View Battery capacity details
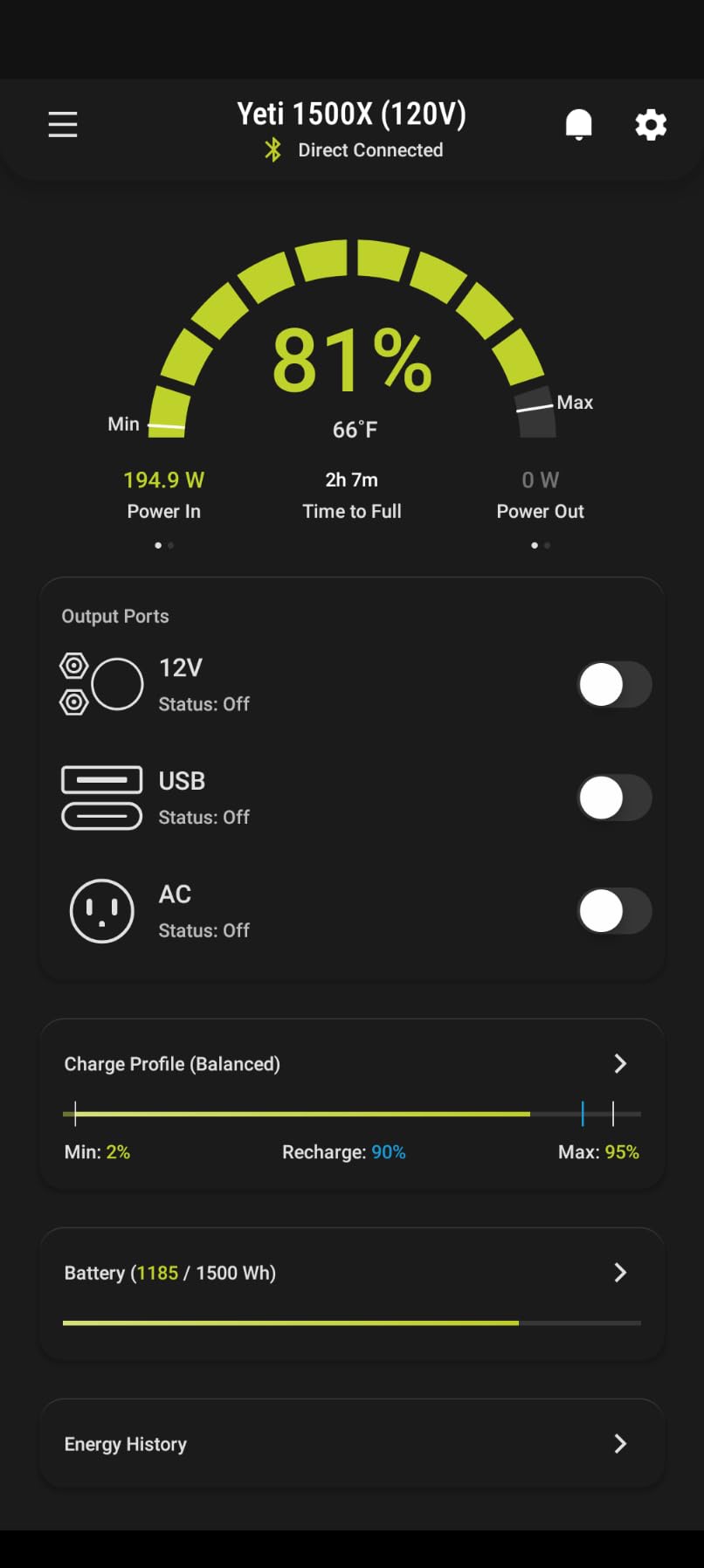This screenshot has height=1568, width=704. (351, 1273)
